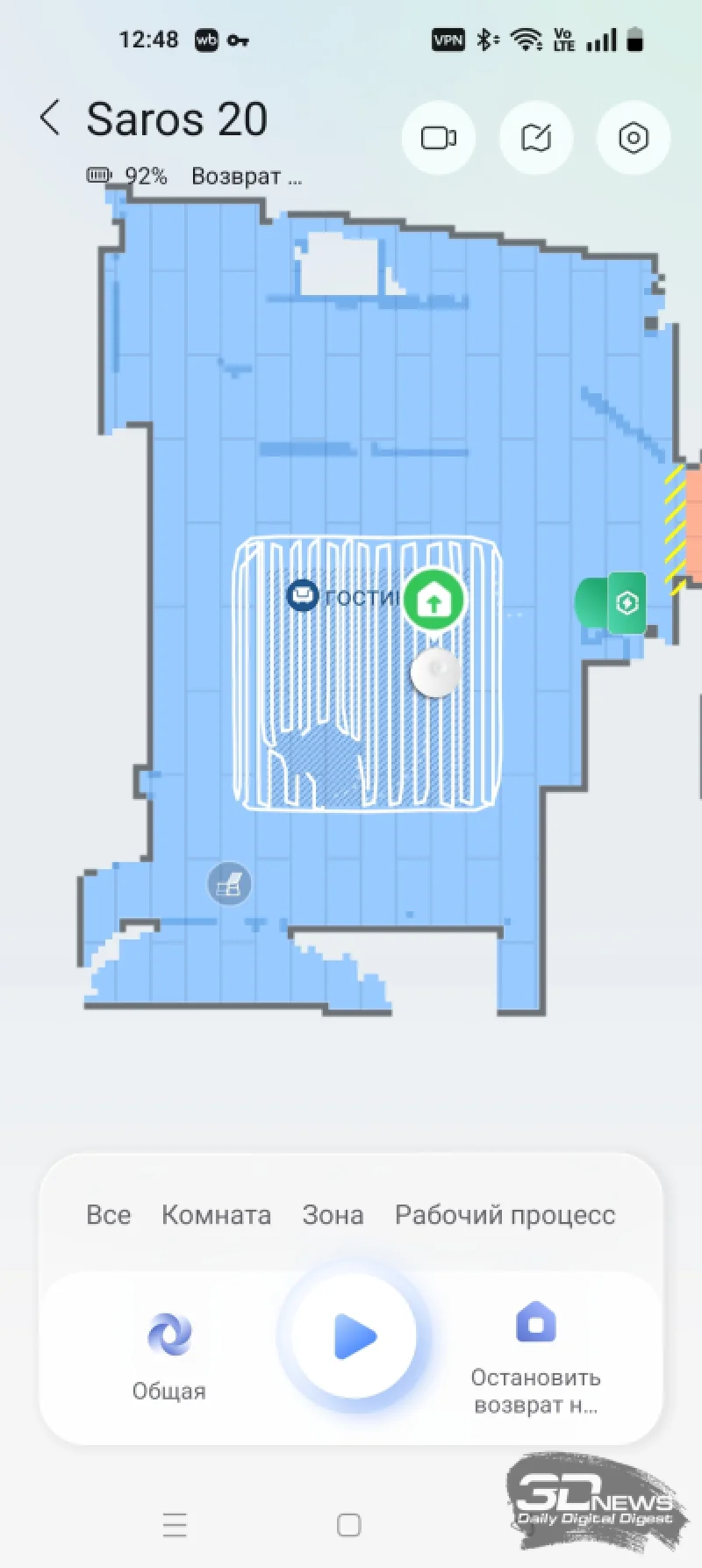Image resolution: width=702 pixels, height=1568 pixels.
Task: Switch to the Все tab
Action: [x=109, y=1215]
